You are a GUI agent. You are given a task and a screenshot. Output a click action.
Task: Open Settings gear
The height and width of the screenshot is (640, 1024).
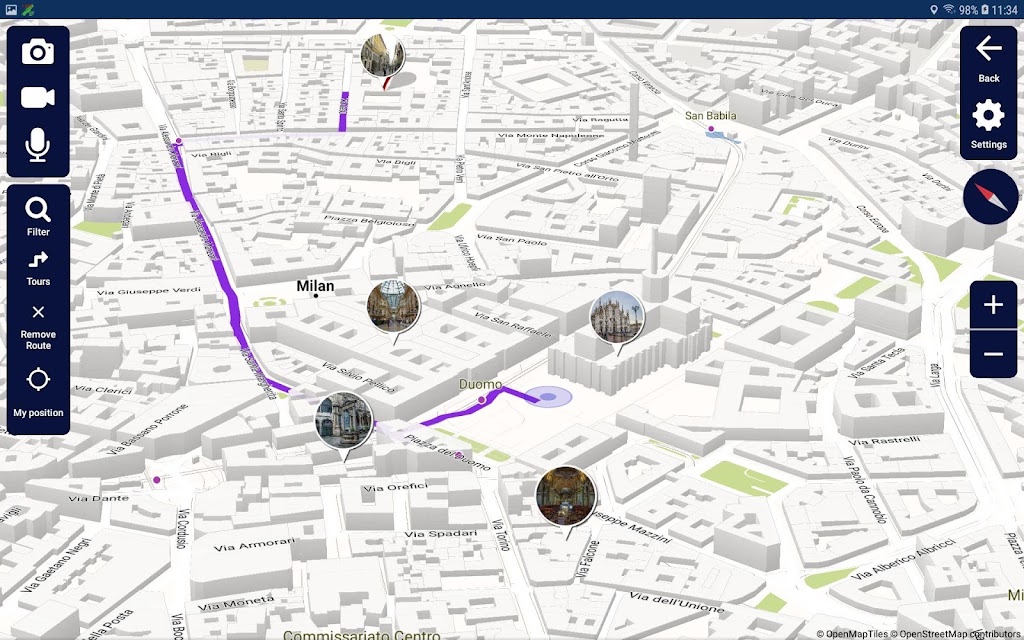click(989, 124)
